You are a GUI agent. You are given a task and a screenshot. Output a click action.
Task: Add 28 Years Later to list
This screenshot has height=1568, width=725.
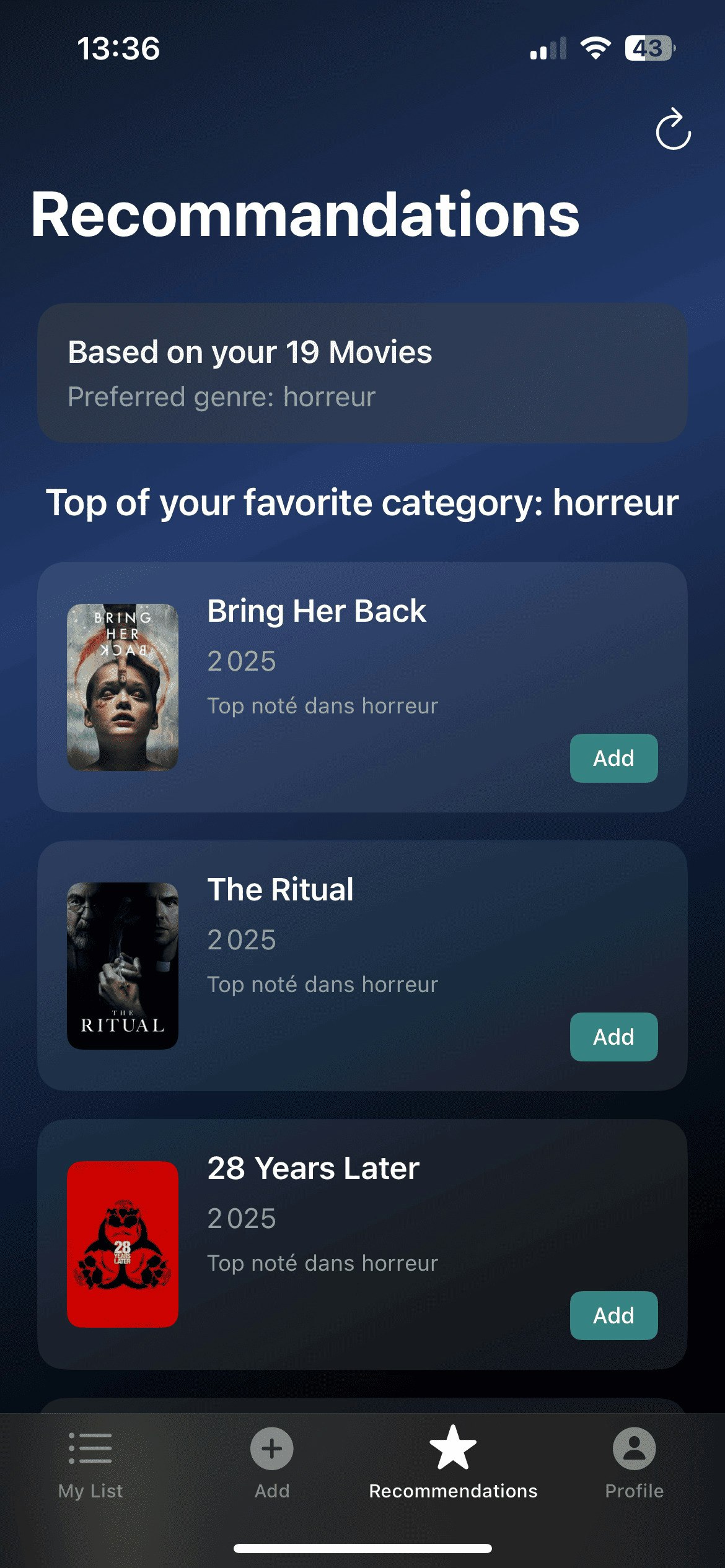[613, 1315]
